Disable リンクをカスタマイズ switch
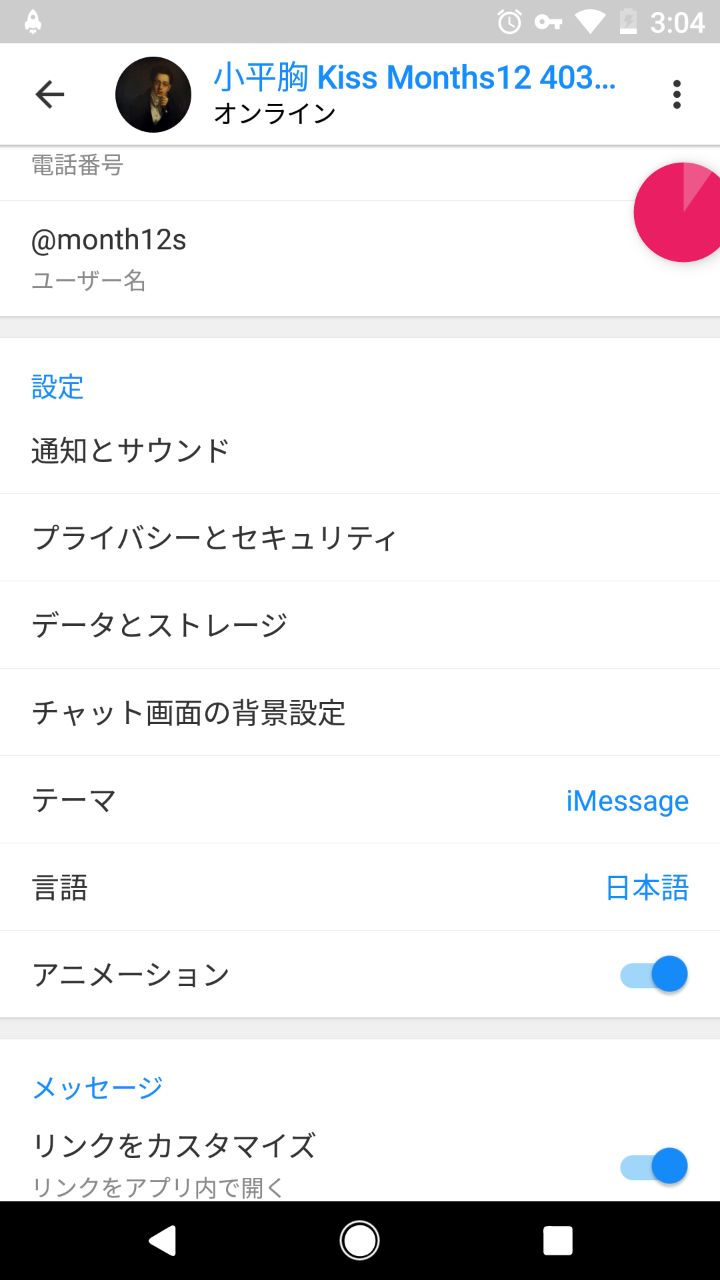The width and height of the screenshot is (720, 1280). coord(655,1166)
